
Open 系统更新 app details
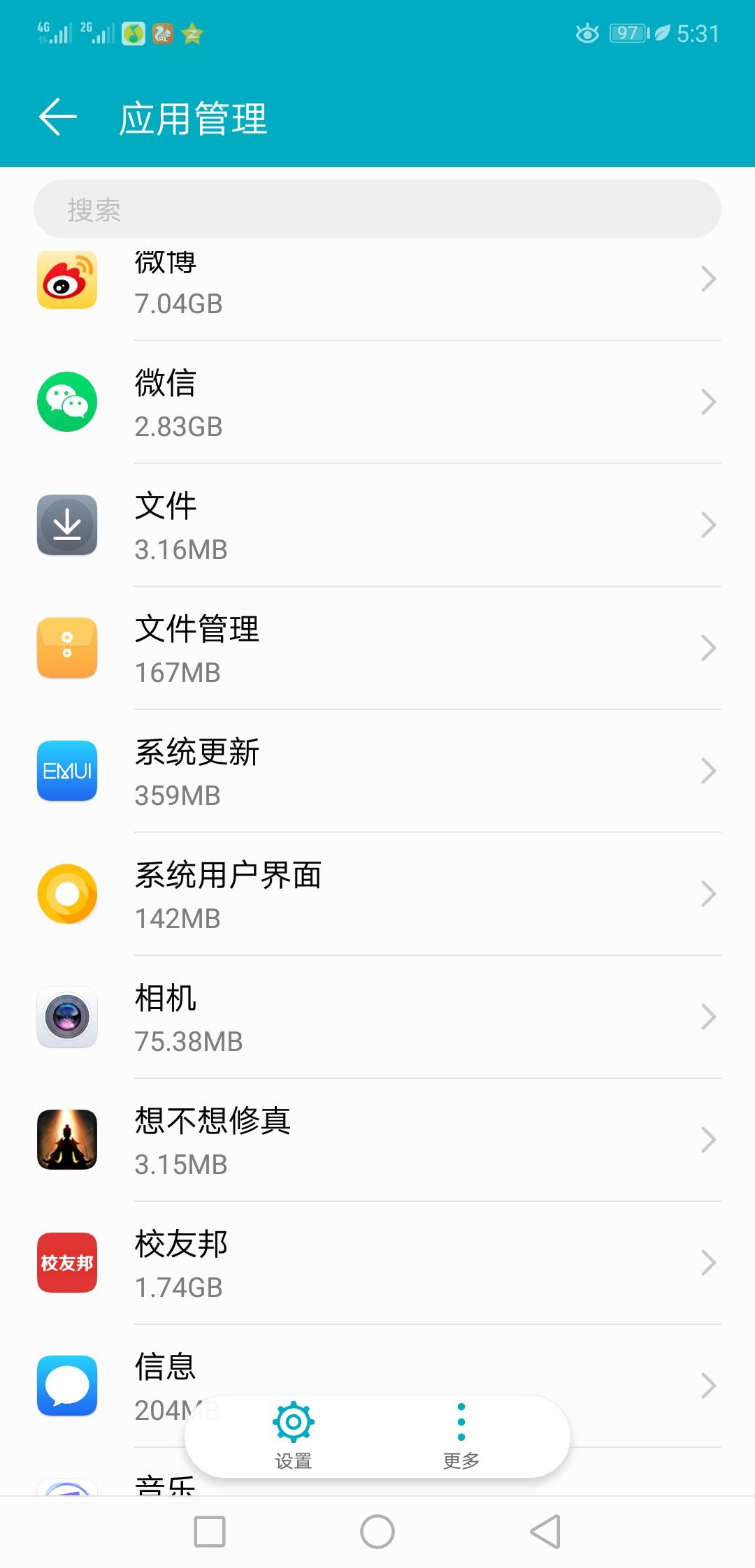377,771
